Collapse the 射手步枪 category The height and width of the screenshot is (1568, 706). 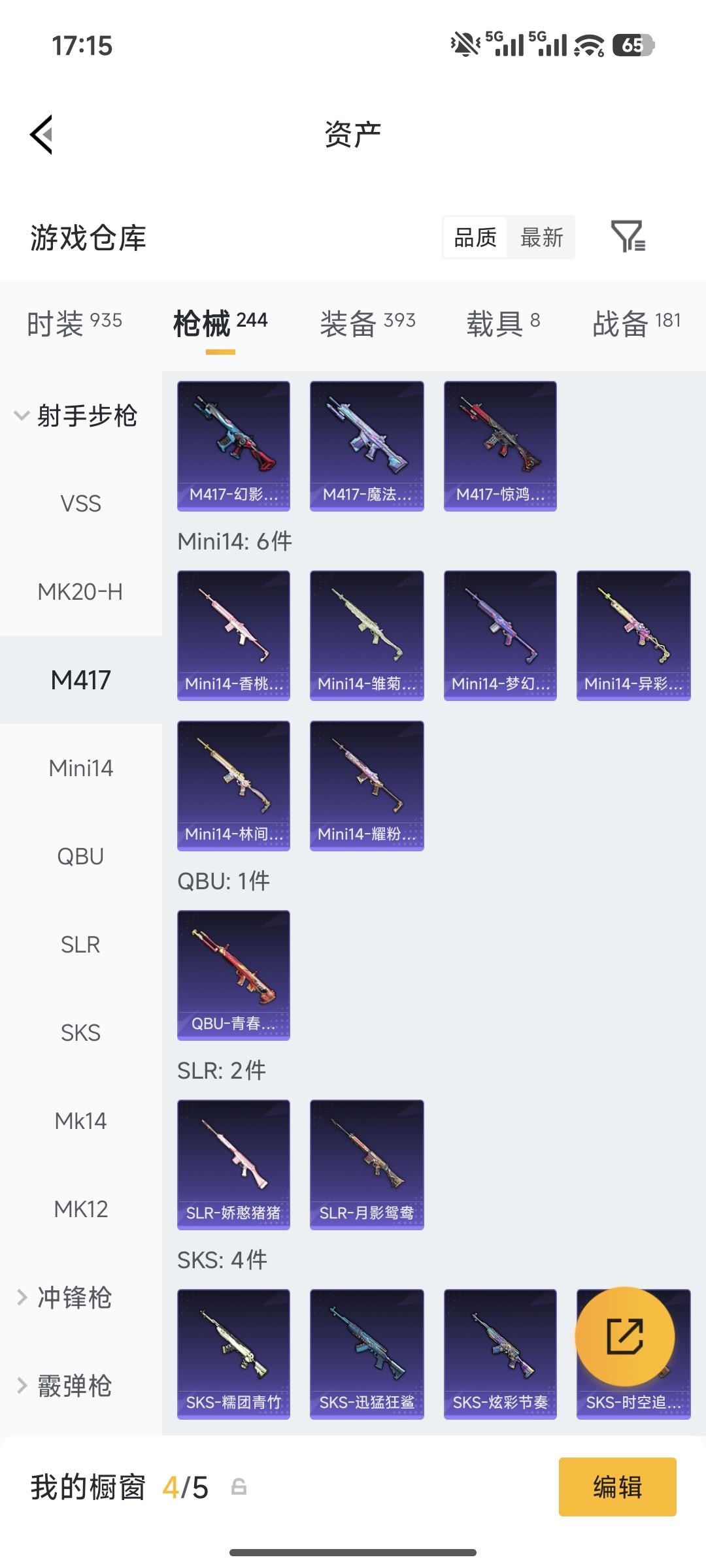pyautogui.click(x=75, y=416)
